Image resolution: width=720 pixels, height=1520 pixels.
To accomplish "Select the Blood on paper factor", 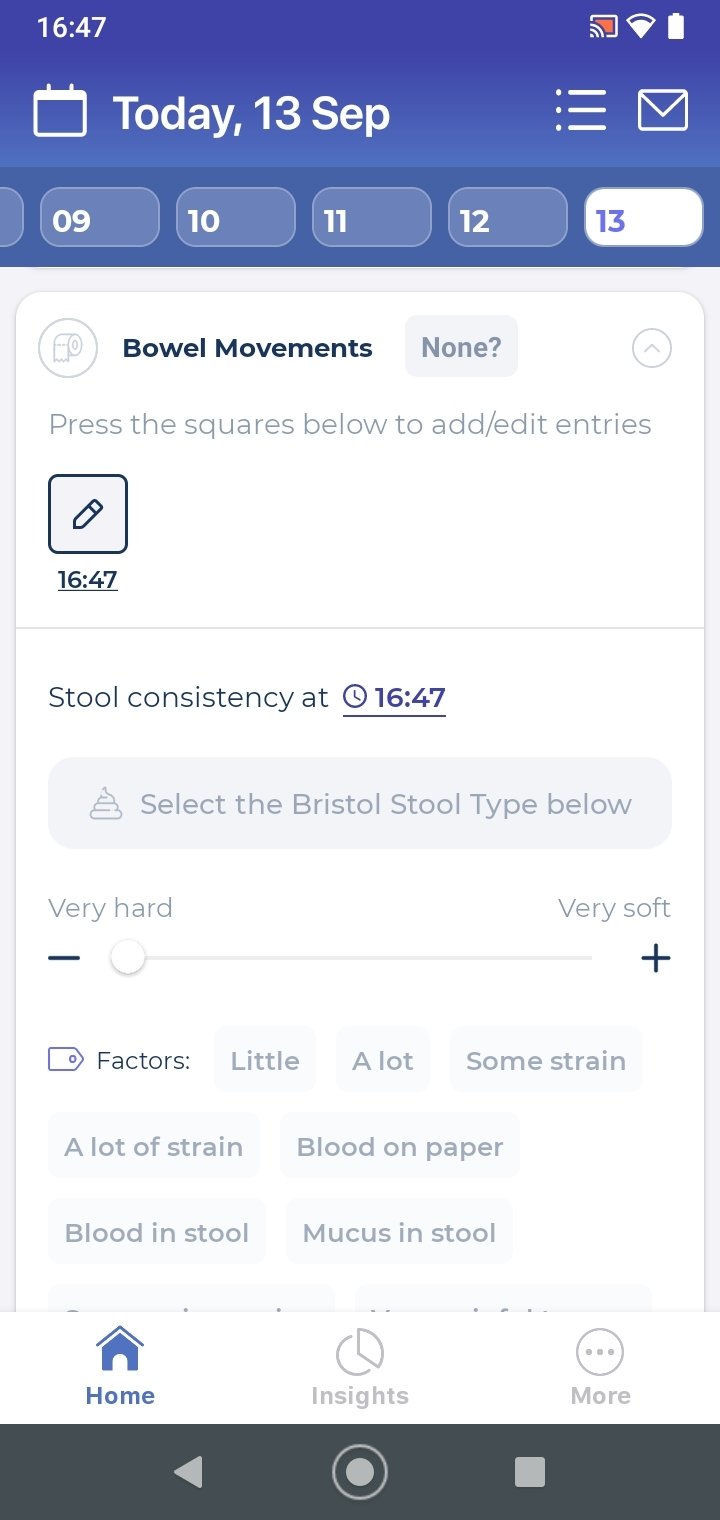I will [400, 1147].
